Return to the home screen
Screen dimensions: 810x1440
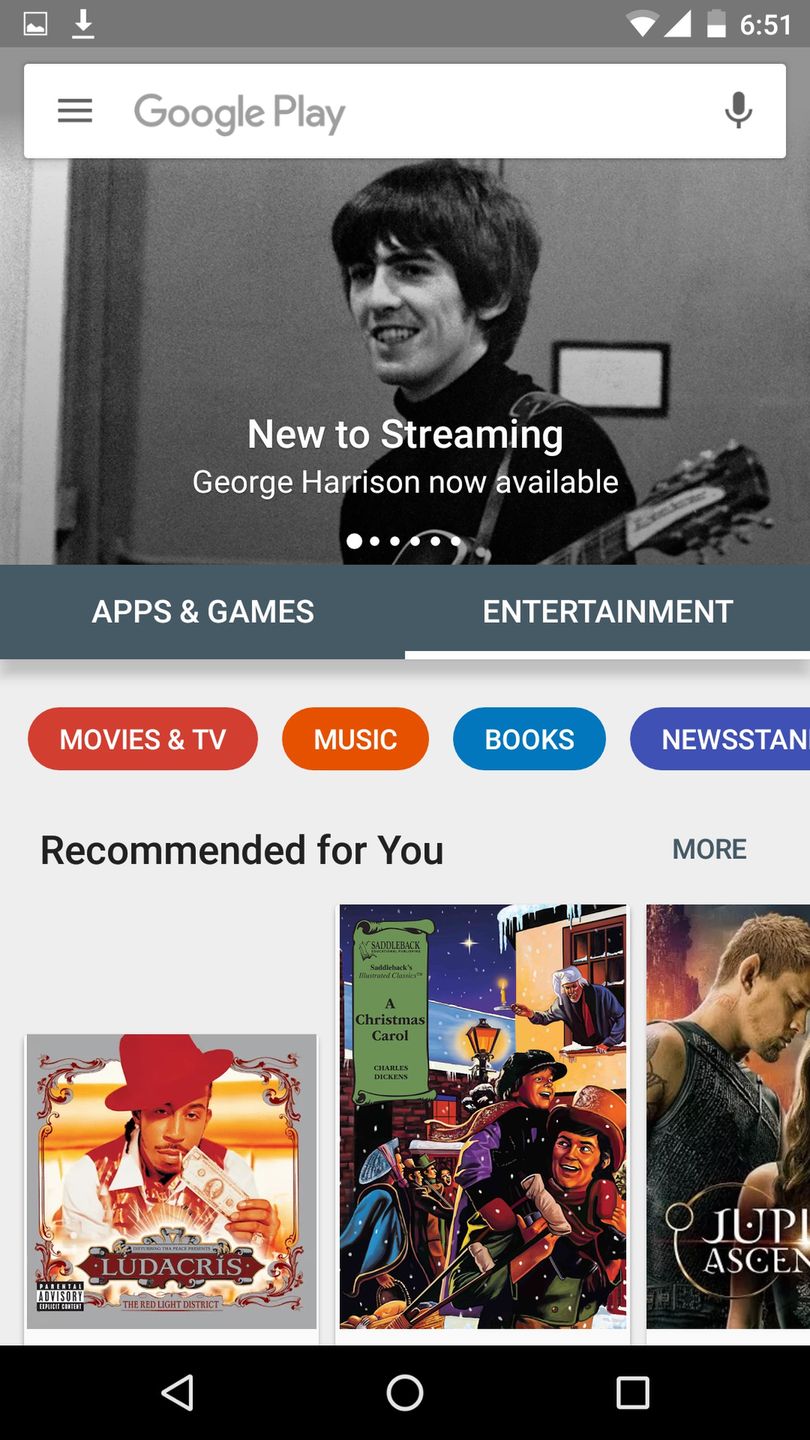click(405, 1392)
